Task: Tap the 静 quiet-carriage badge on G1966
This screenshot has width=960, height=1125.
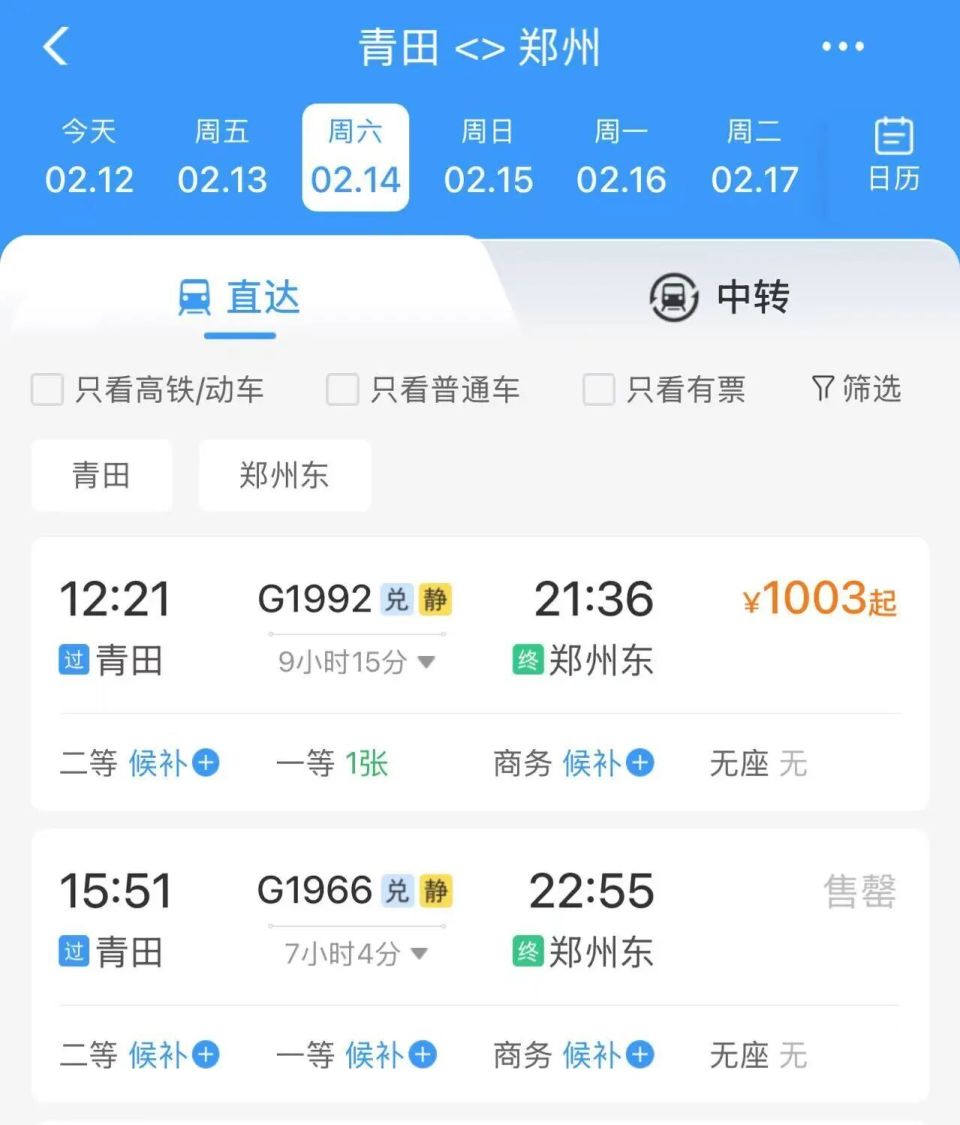Action: click(436, 890)
